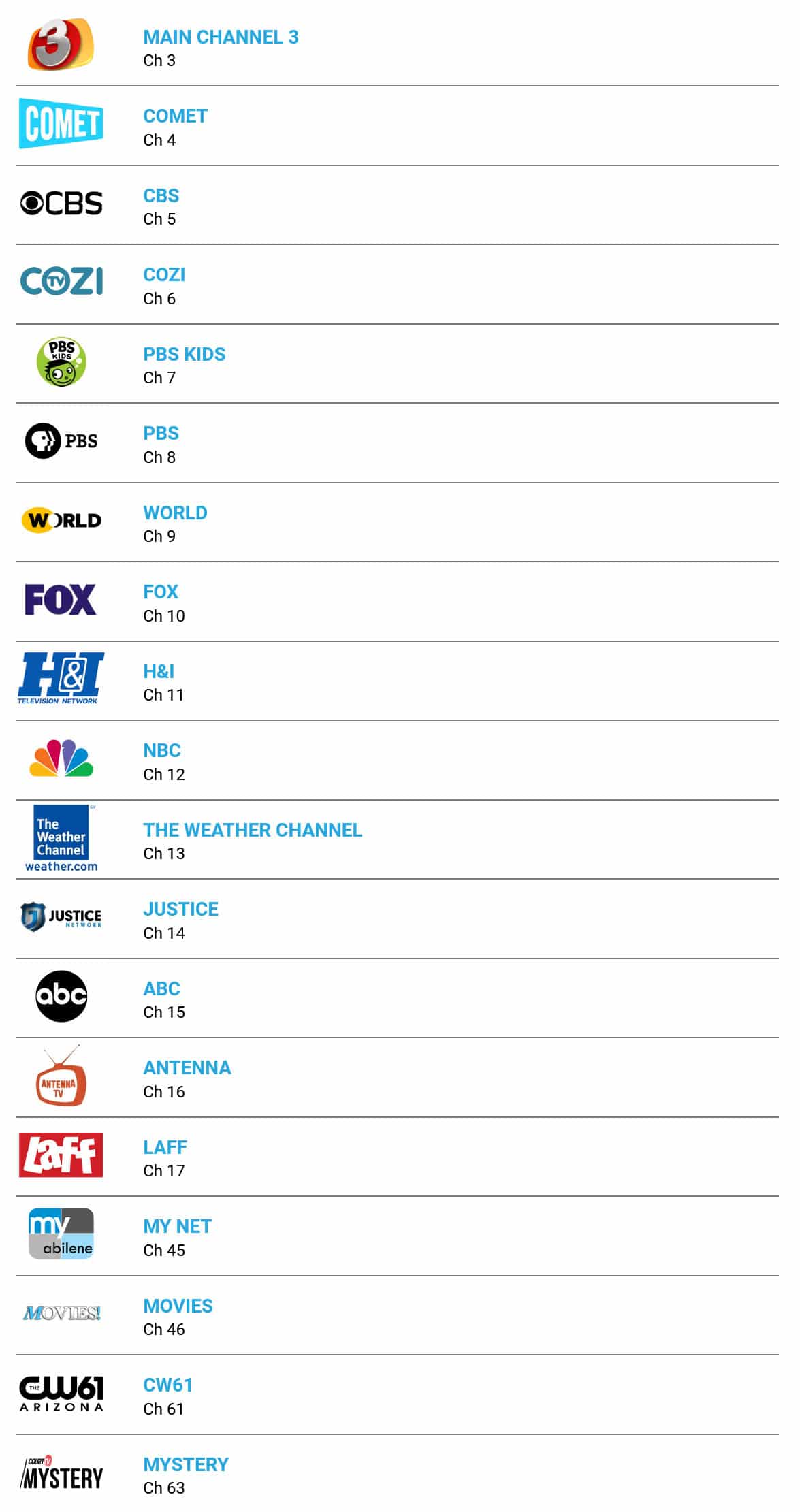Open The Weather Channel

coord(398,839)
